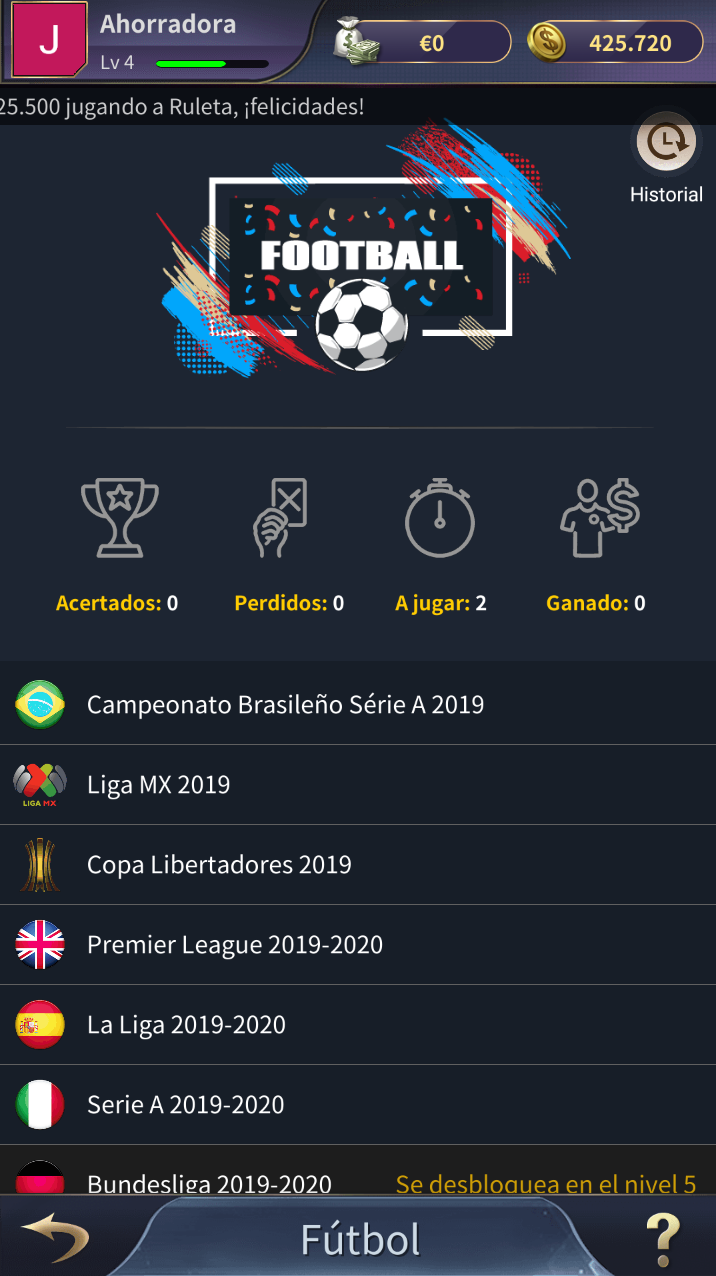Open La Liga 2019-2020

tap(186, 1025)
